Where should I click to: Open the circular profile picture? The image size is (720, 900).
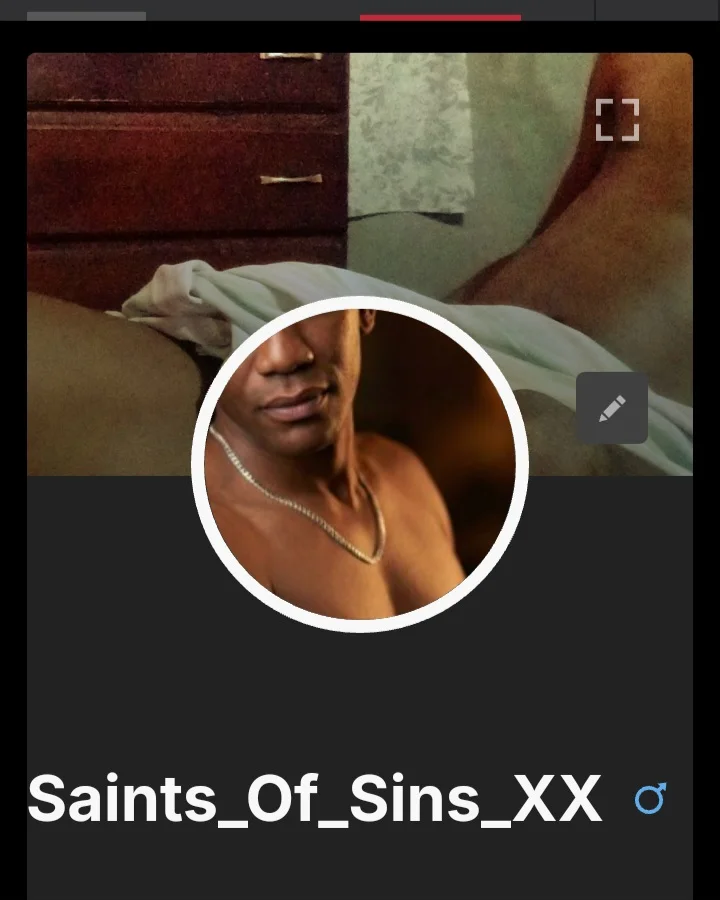360,465
